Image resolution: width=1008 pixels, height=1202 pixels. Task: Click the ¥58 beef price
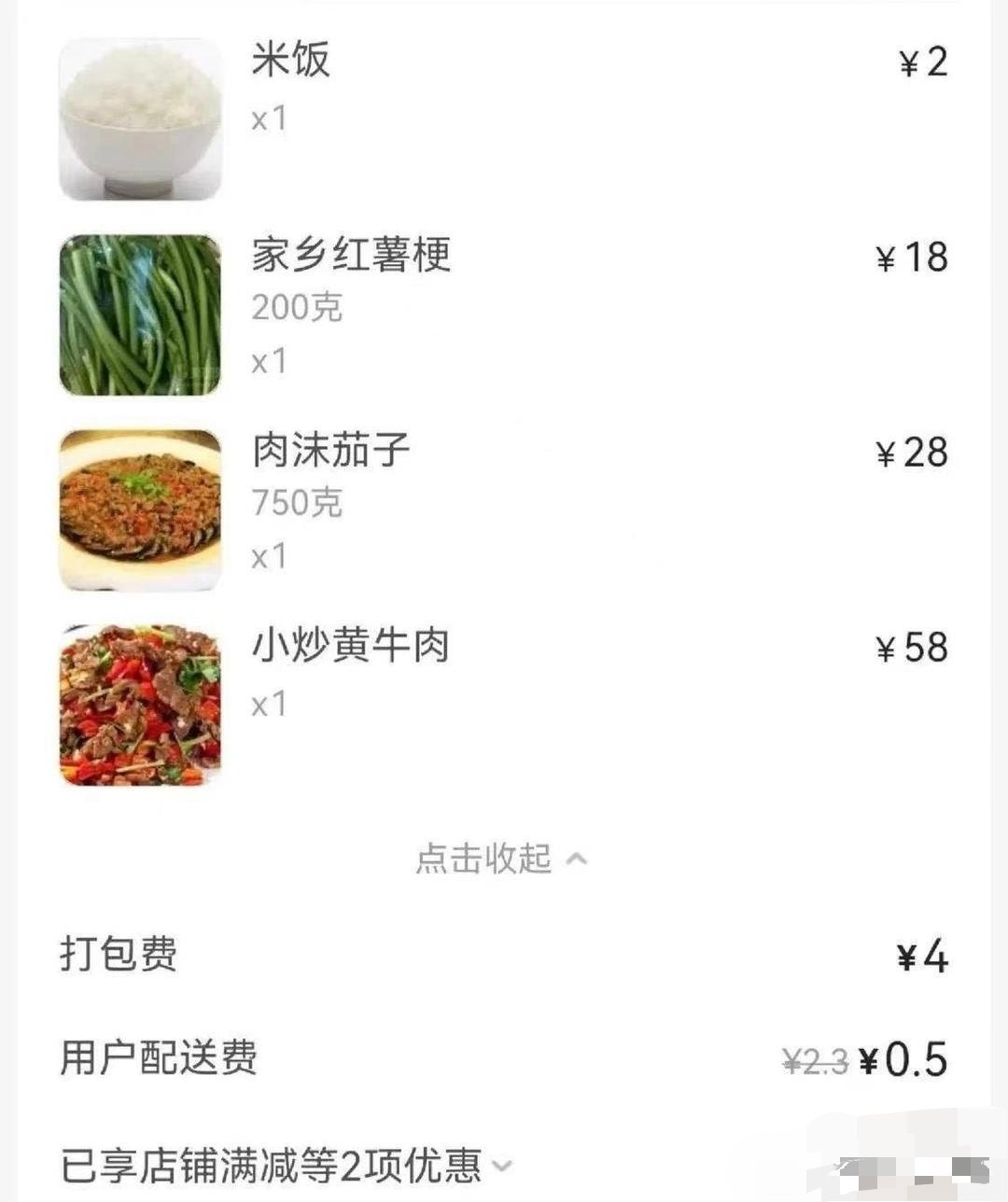[913, 647]
